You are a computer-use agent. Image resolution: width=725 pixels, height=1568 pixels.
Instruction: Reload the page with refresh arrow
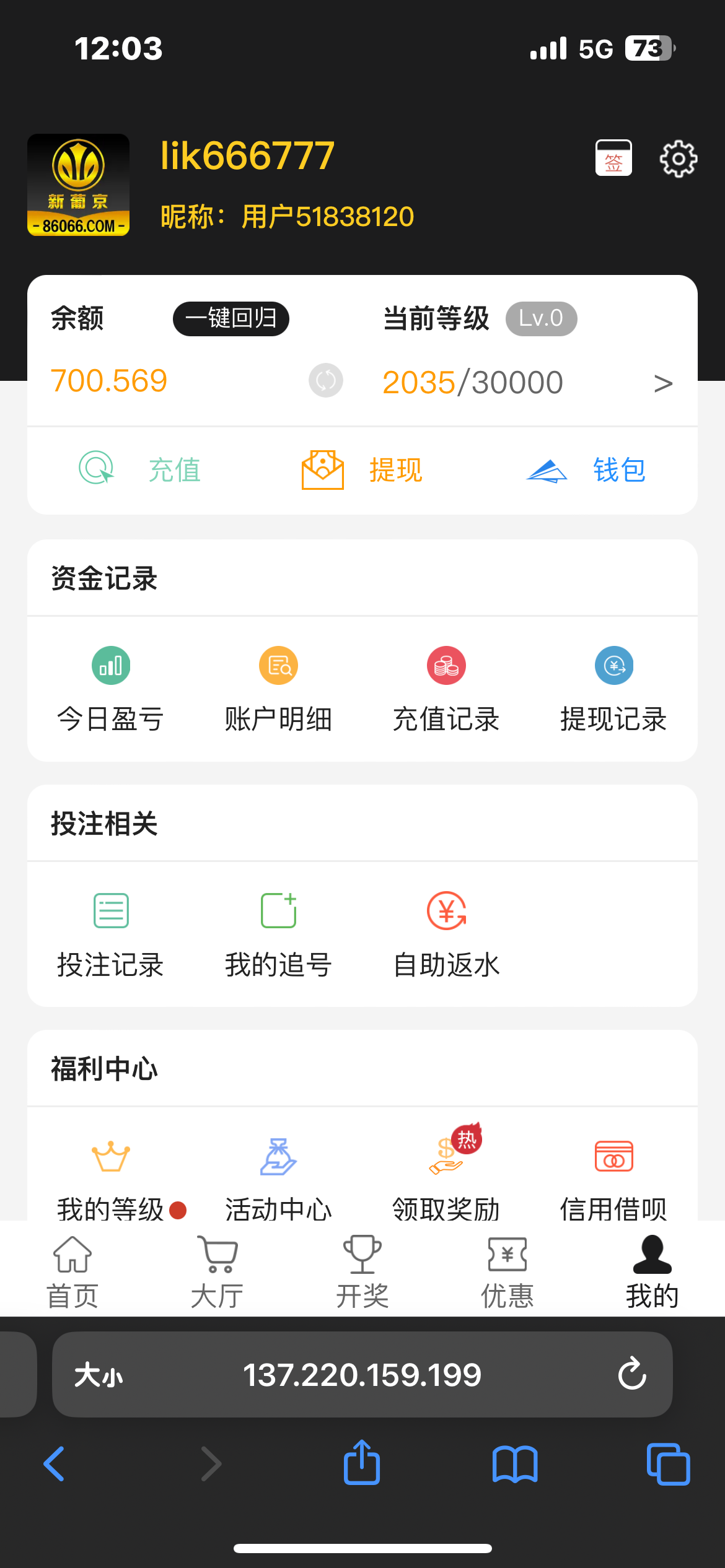point(631,1375)
